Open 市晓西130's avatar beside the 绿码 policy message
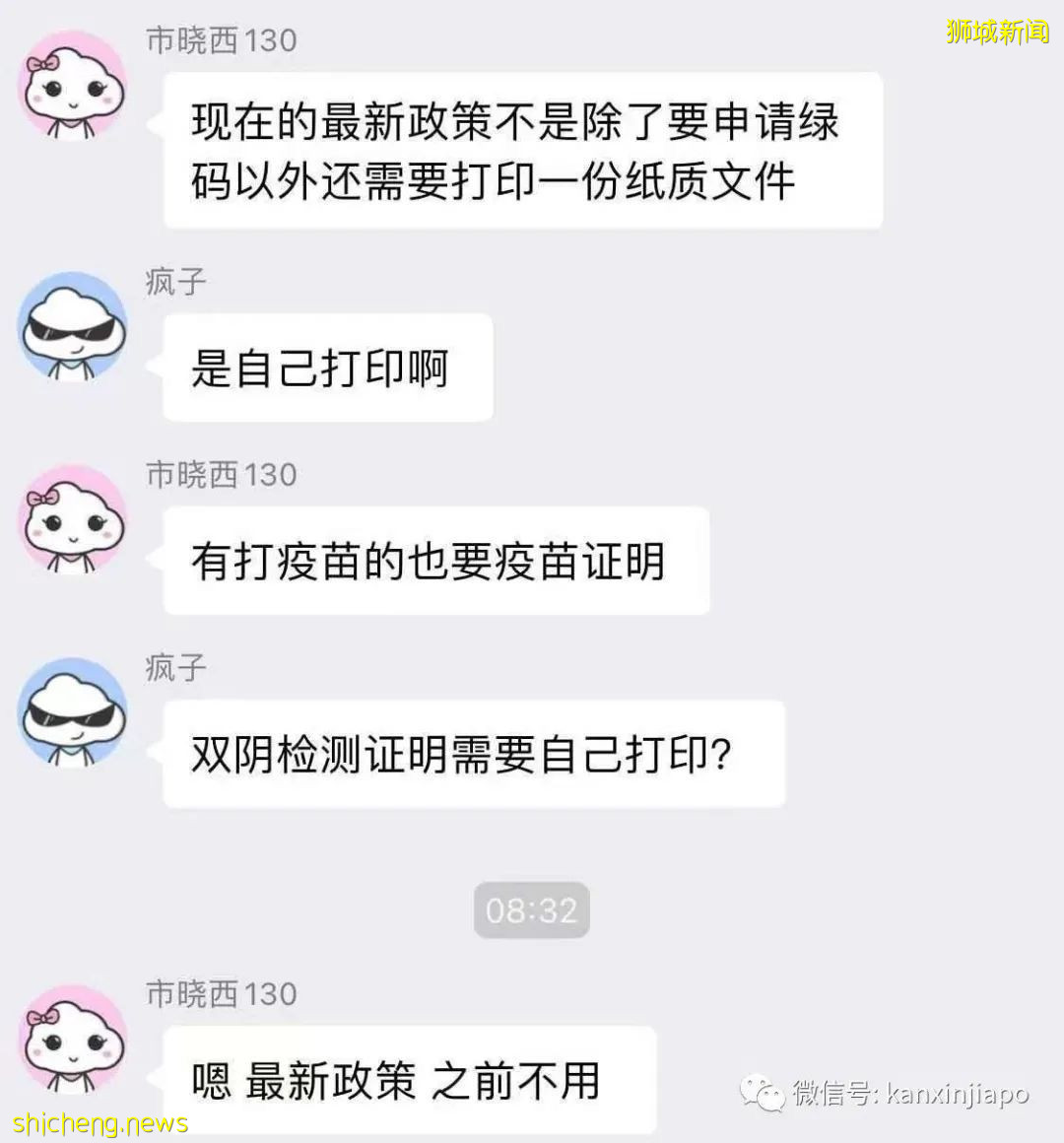 pos(73,86)
